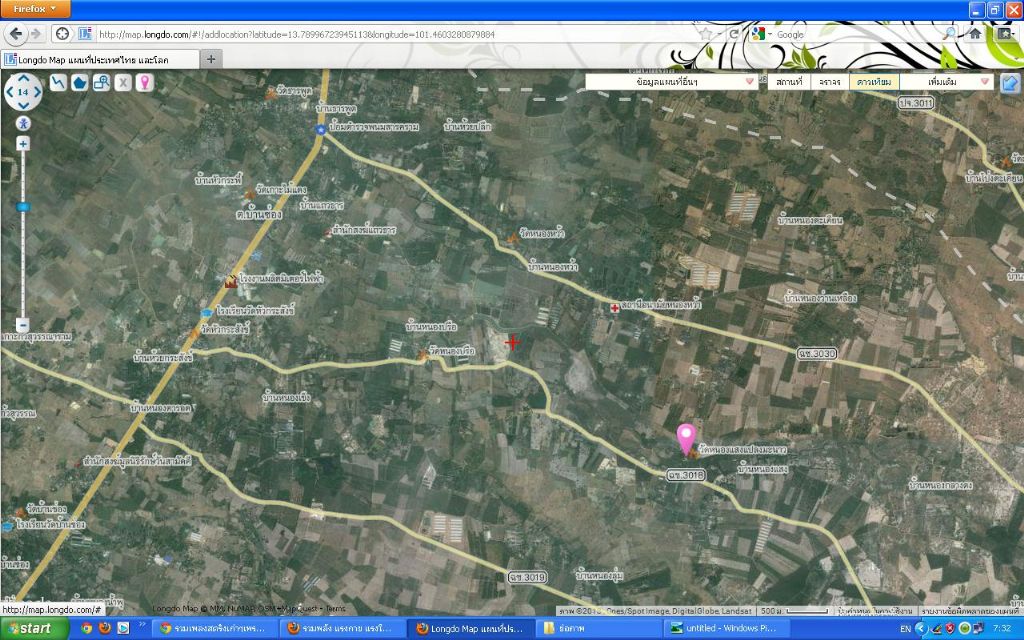Select the pink pin marker tool

tap(145, 82)
